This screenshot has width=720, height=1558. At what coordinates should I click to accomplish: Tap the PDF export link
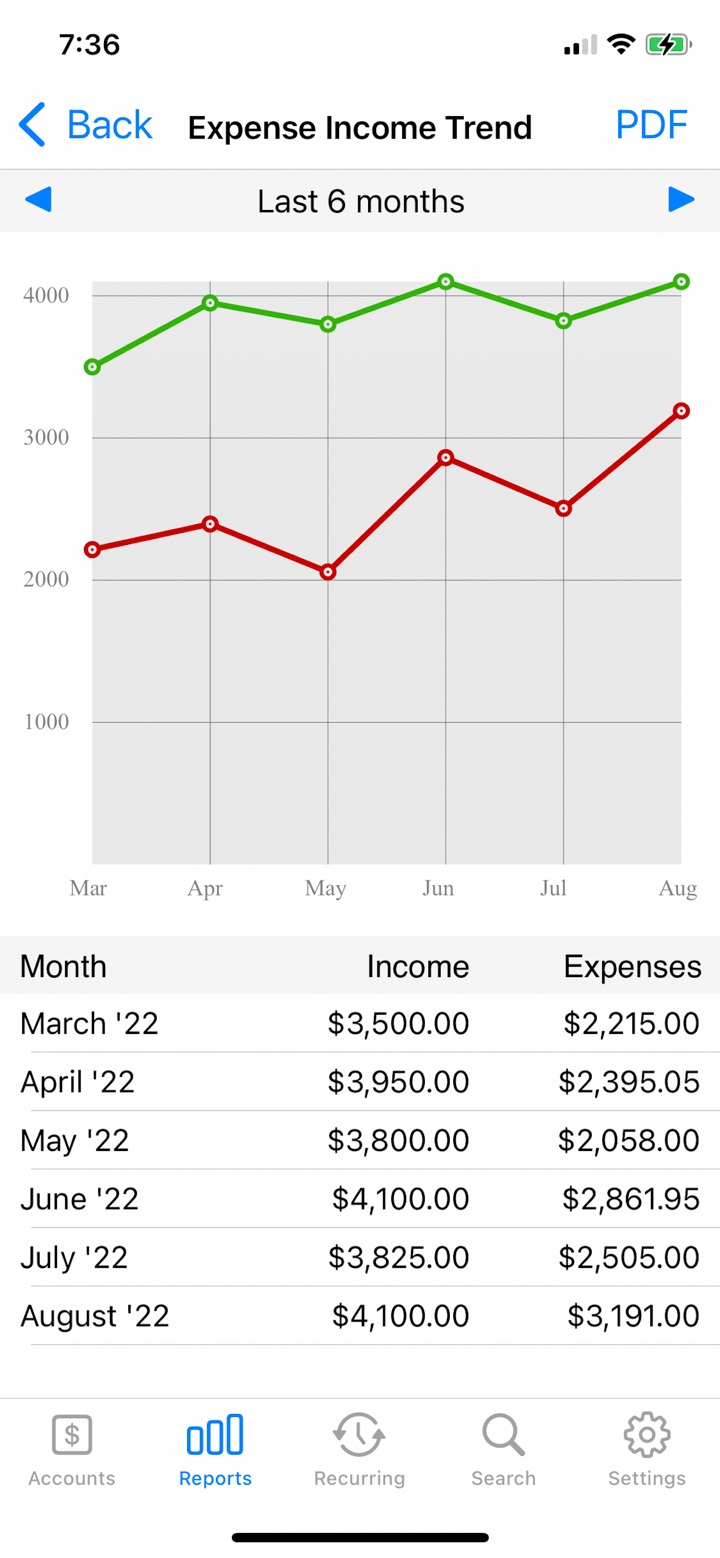coord(650,125)
